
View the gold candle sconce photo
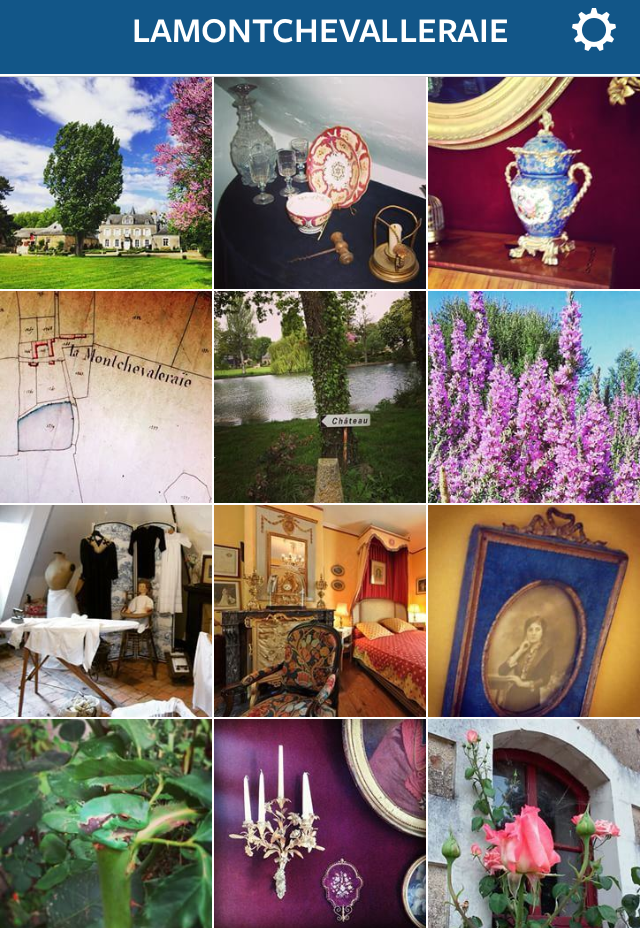point(320,824)
